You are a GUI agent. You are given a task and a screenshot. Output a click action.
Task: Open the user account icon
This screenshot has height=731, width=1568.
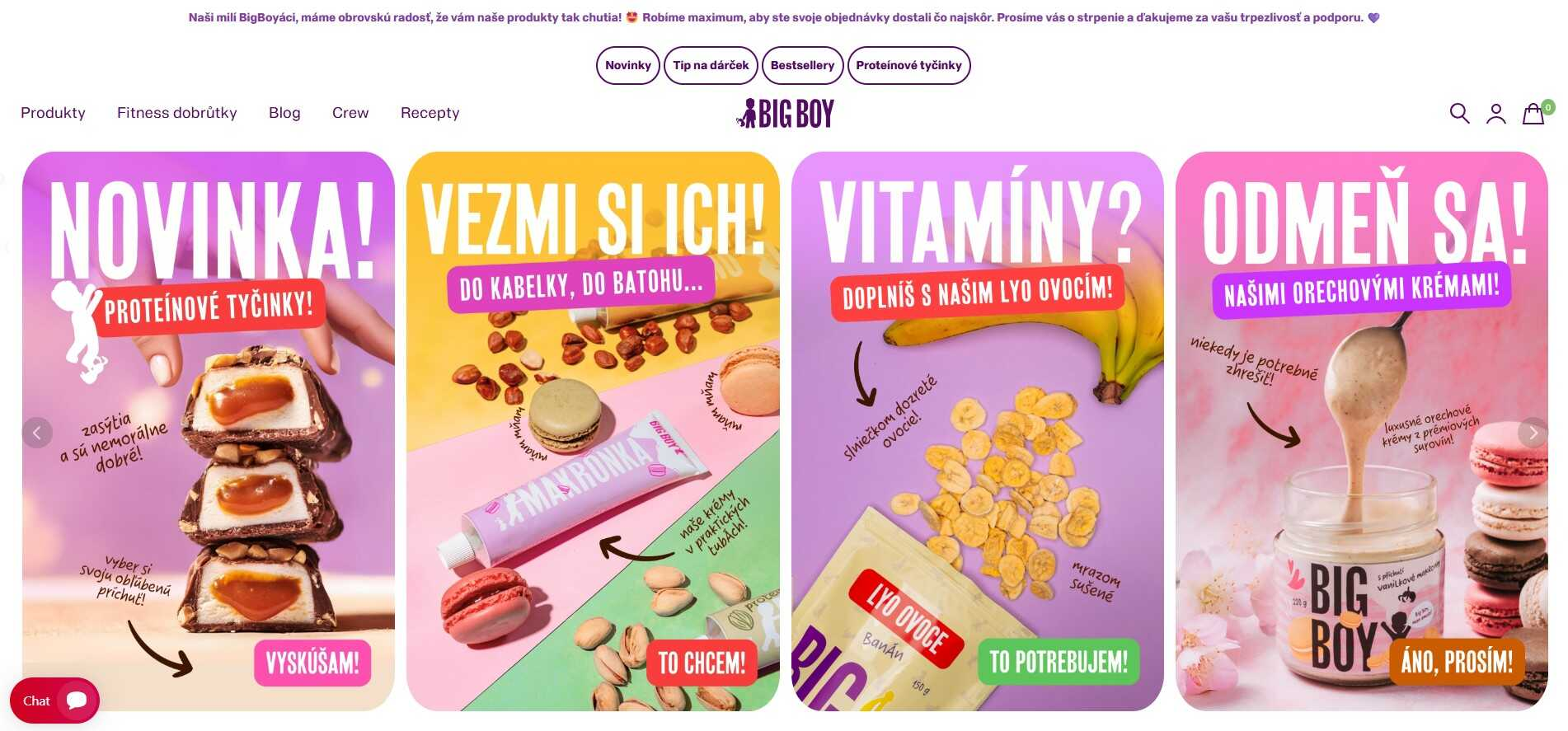coord(1495,114)
